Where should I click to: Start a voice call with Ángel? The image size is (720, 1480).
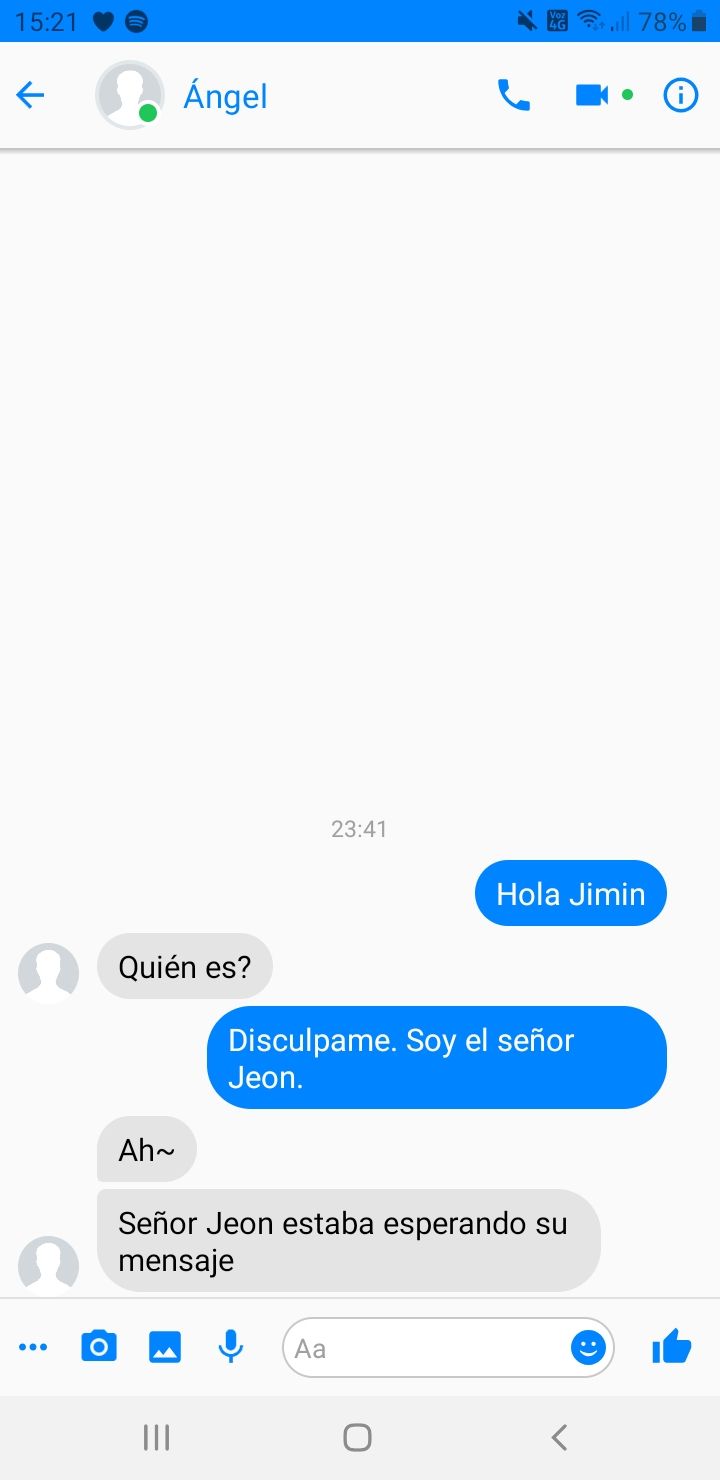click(514, 96)
